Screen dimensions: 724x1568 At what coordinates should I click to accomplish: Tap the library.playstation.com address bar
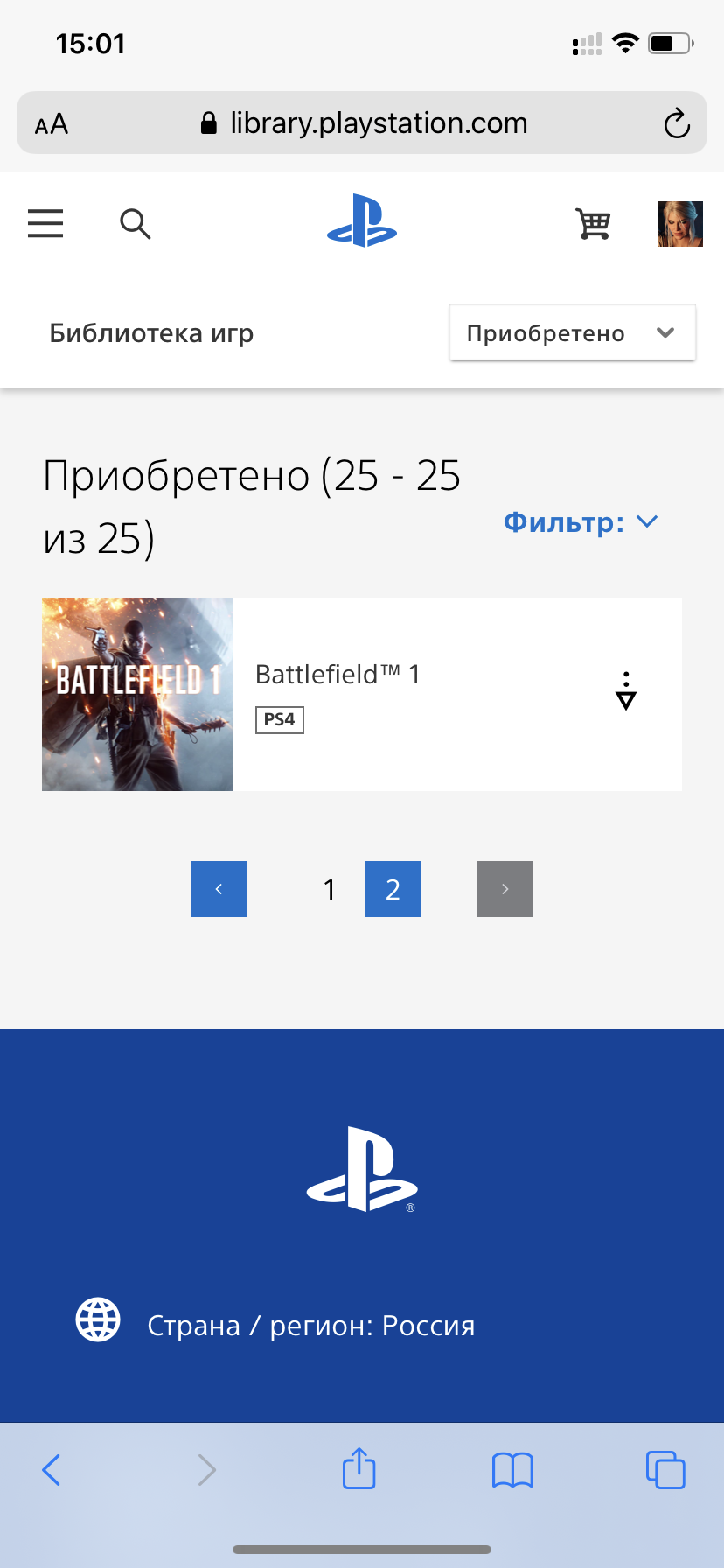coord(362,122)
